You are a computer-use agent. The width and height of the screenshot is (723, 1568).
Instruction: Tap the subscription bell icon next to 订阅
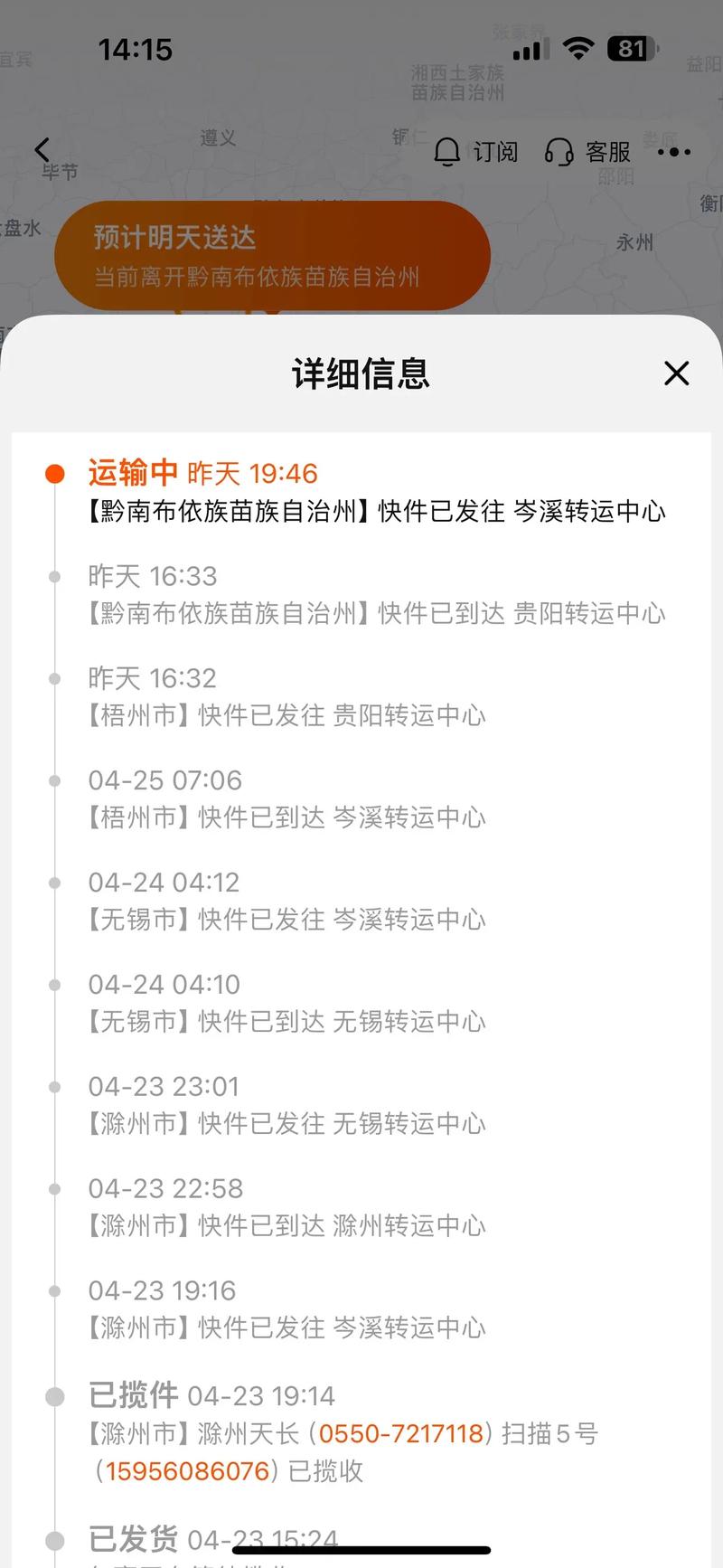pos(446,153)
